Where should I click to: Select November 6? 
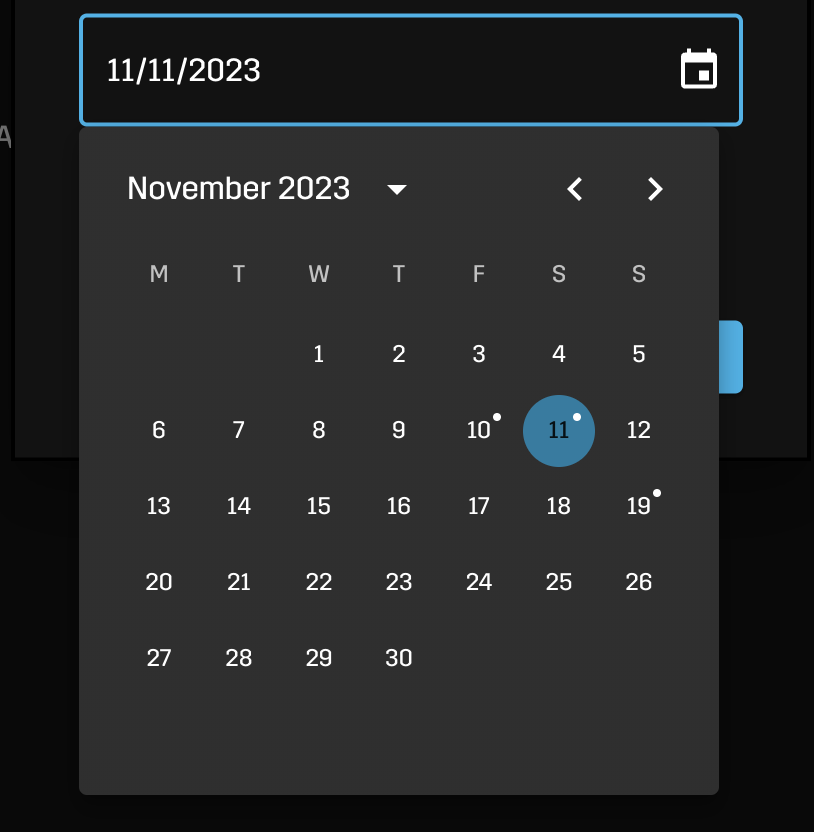[x=159, y=430]
